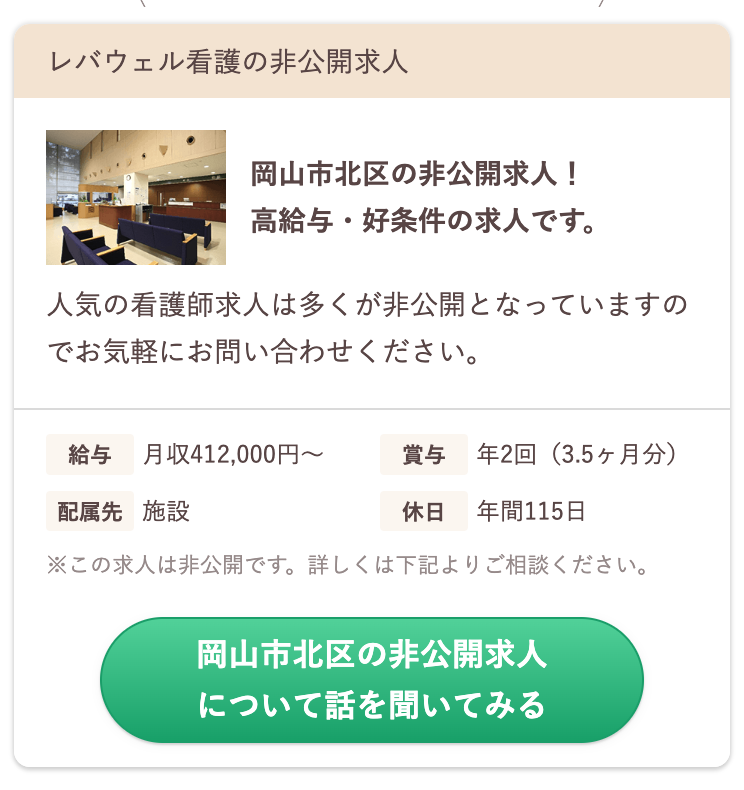Tap 岡山市北区の非公開求人について話を聞いてみる button
744x790 pixels.
point(371,681)
